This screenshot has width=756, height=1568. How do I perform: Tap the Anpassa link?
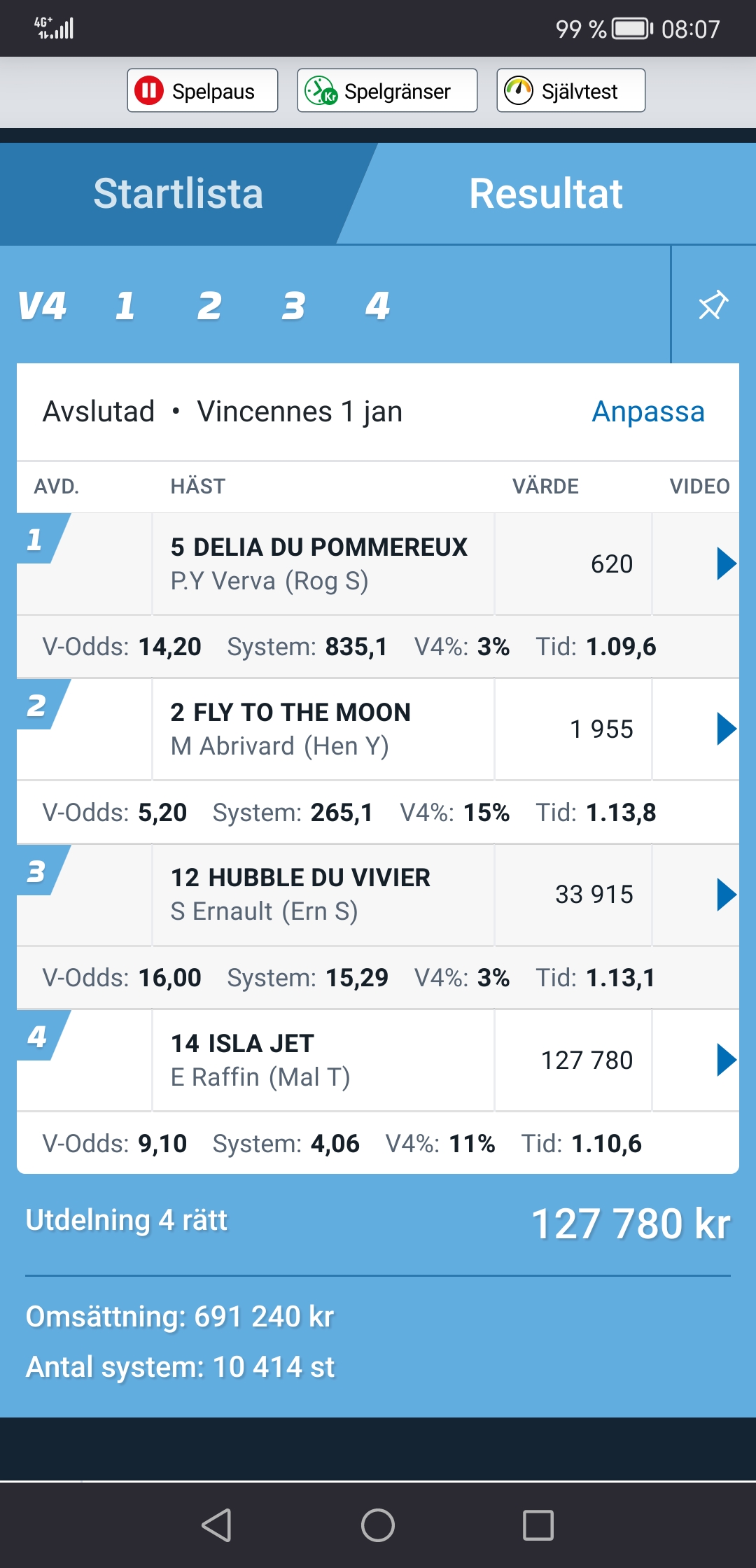(x=648, y=412)
